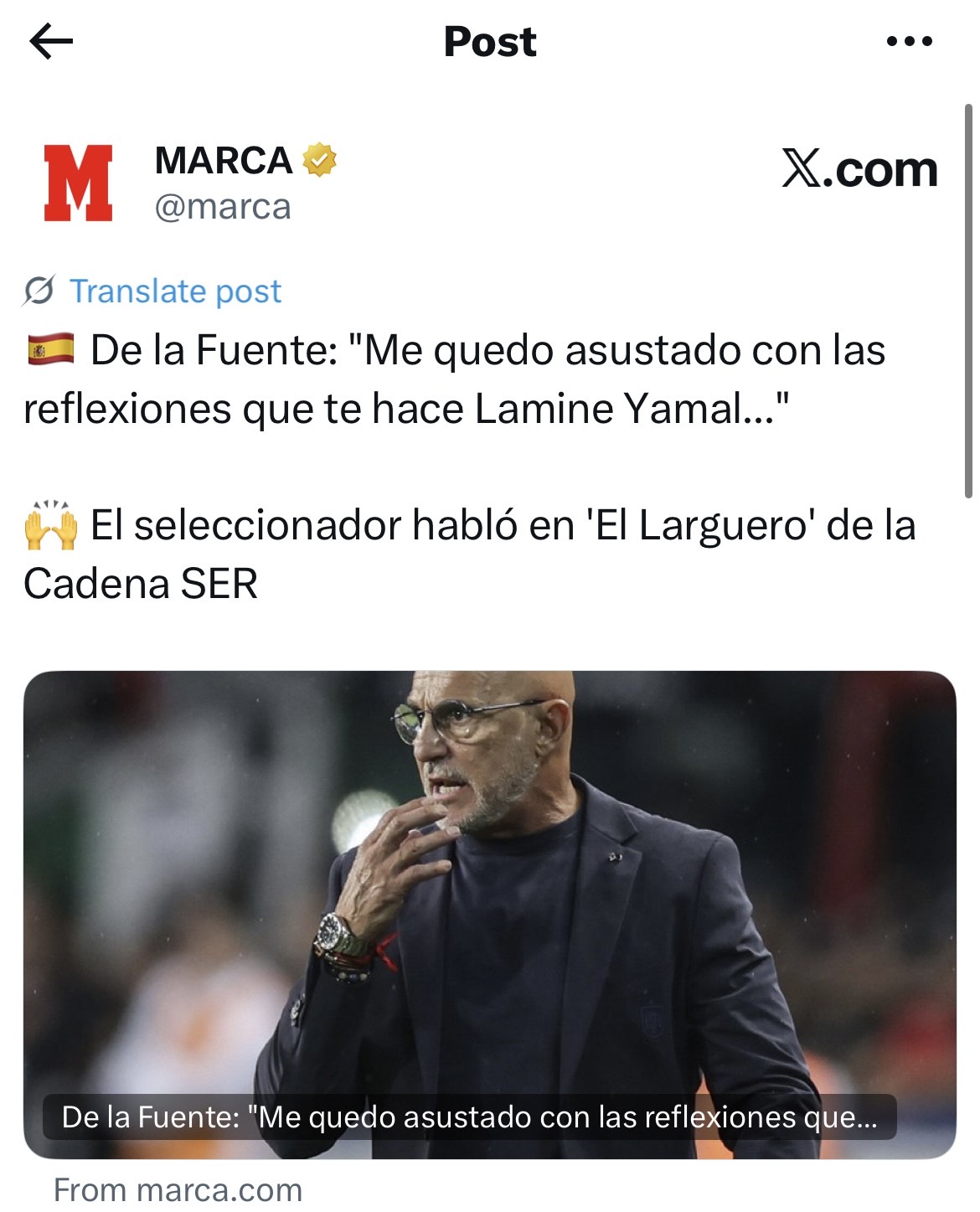Go back using the arrow icon
This screenshot has height=1212, width=980.
(x=51, y=41)
